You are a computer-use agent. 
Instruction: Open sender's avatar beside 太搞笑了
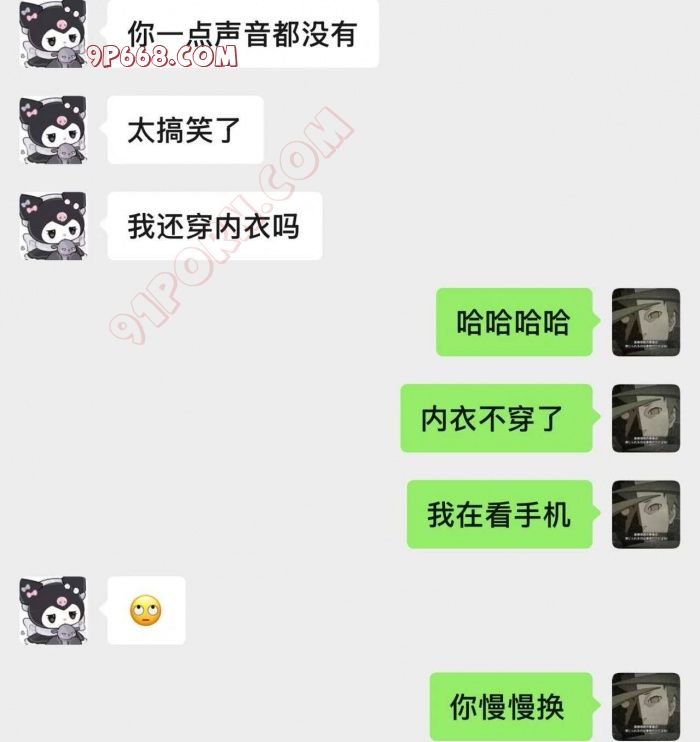(x=52, y=130)
